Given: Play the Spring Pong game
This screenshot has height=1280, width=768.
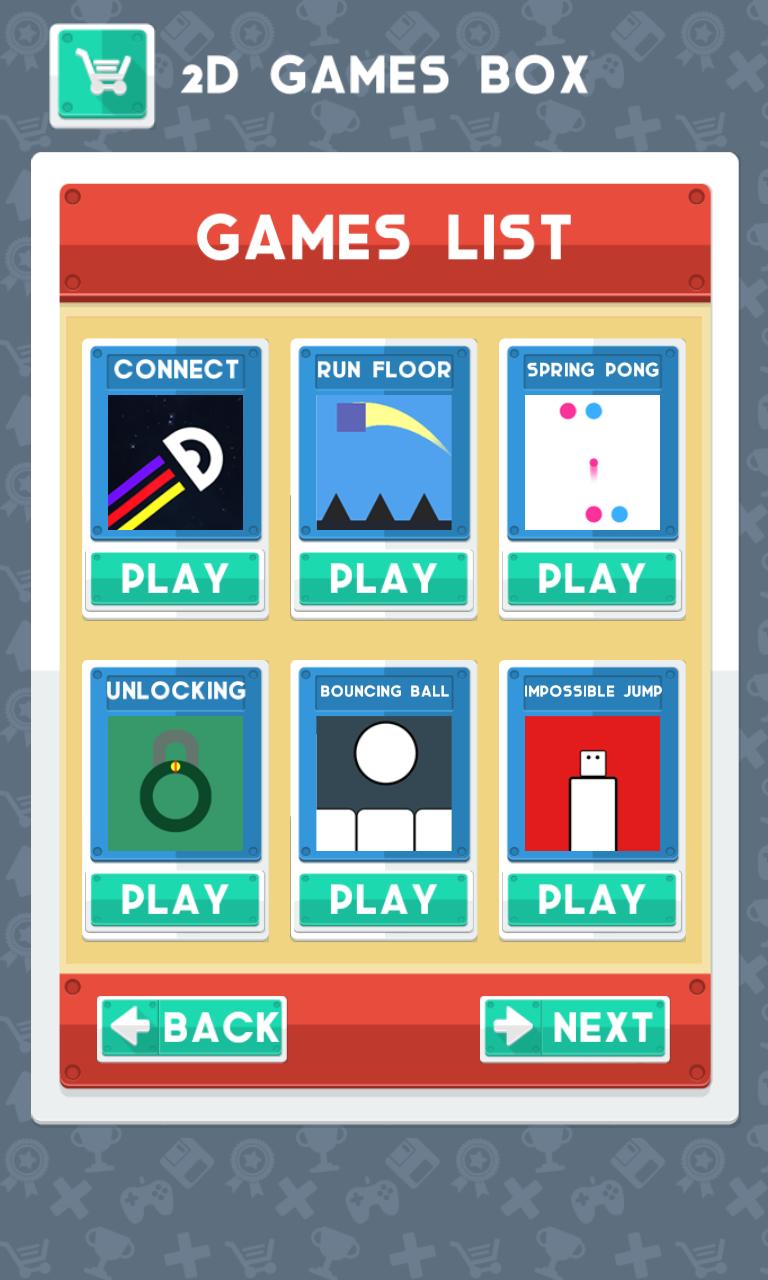Looking at the screenshot, I should [x=591, y=579].
